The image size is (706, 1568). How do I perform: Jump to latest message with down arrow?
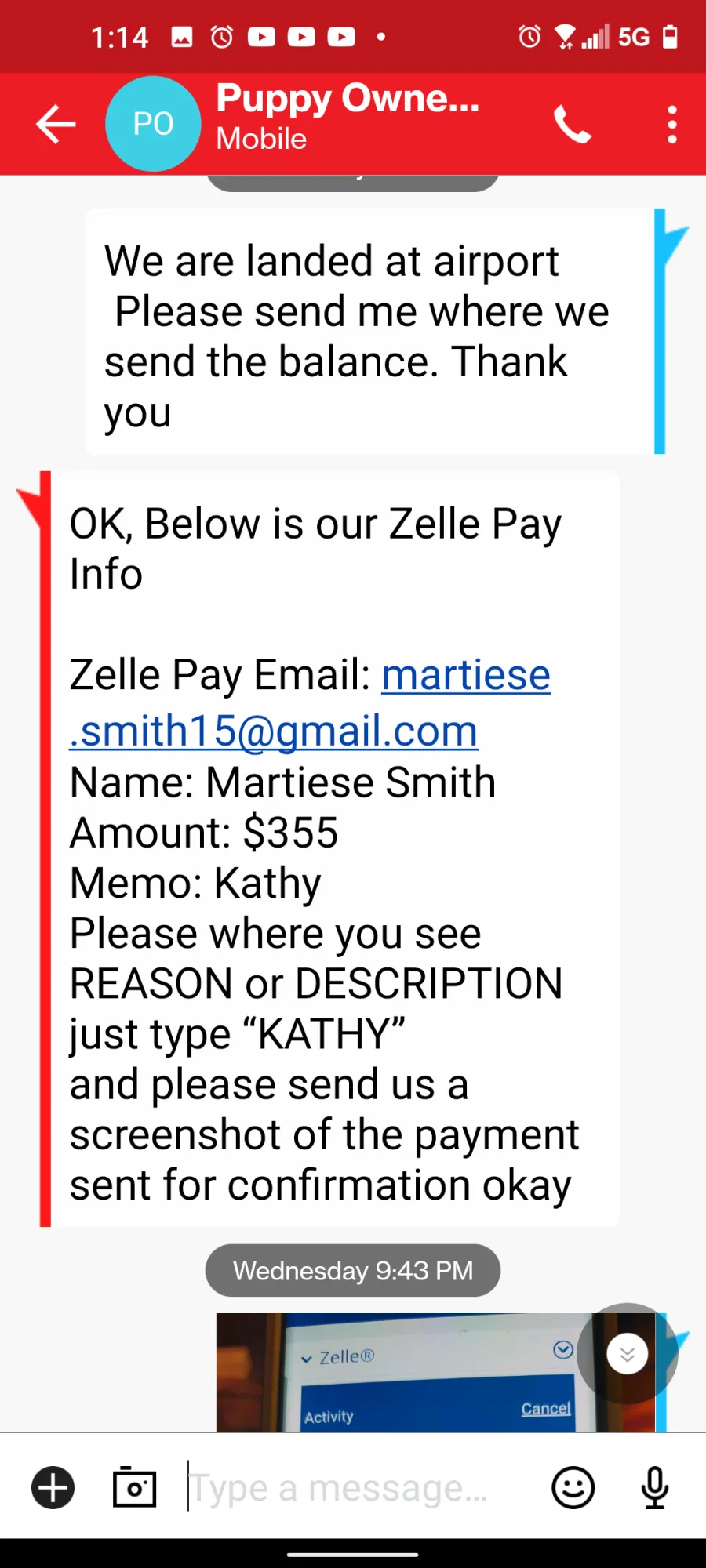(628, 1354)
